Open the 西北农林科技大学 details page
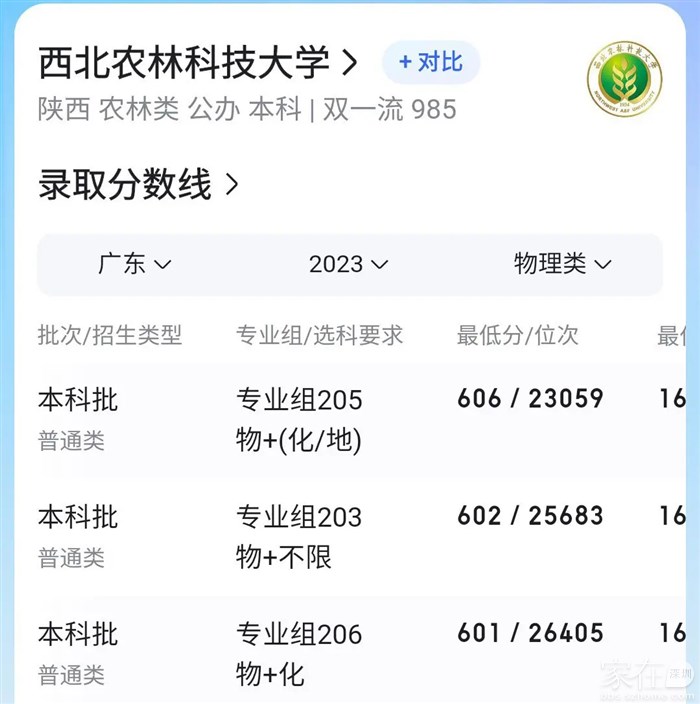Viewport: 700px width, 704px height. point(197,63)
